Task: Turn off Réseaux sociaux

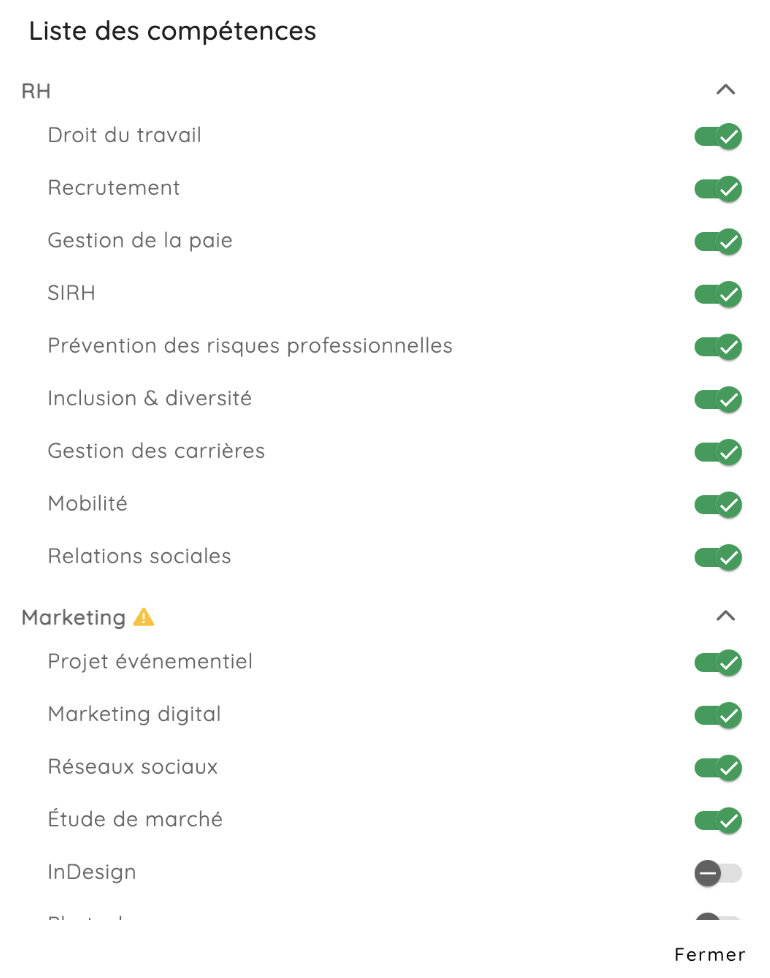Action: pyautogui.click(x=717, y=767)
